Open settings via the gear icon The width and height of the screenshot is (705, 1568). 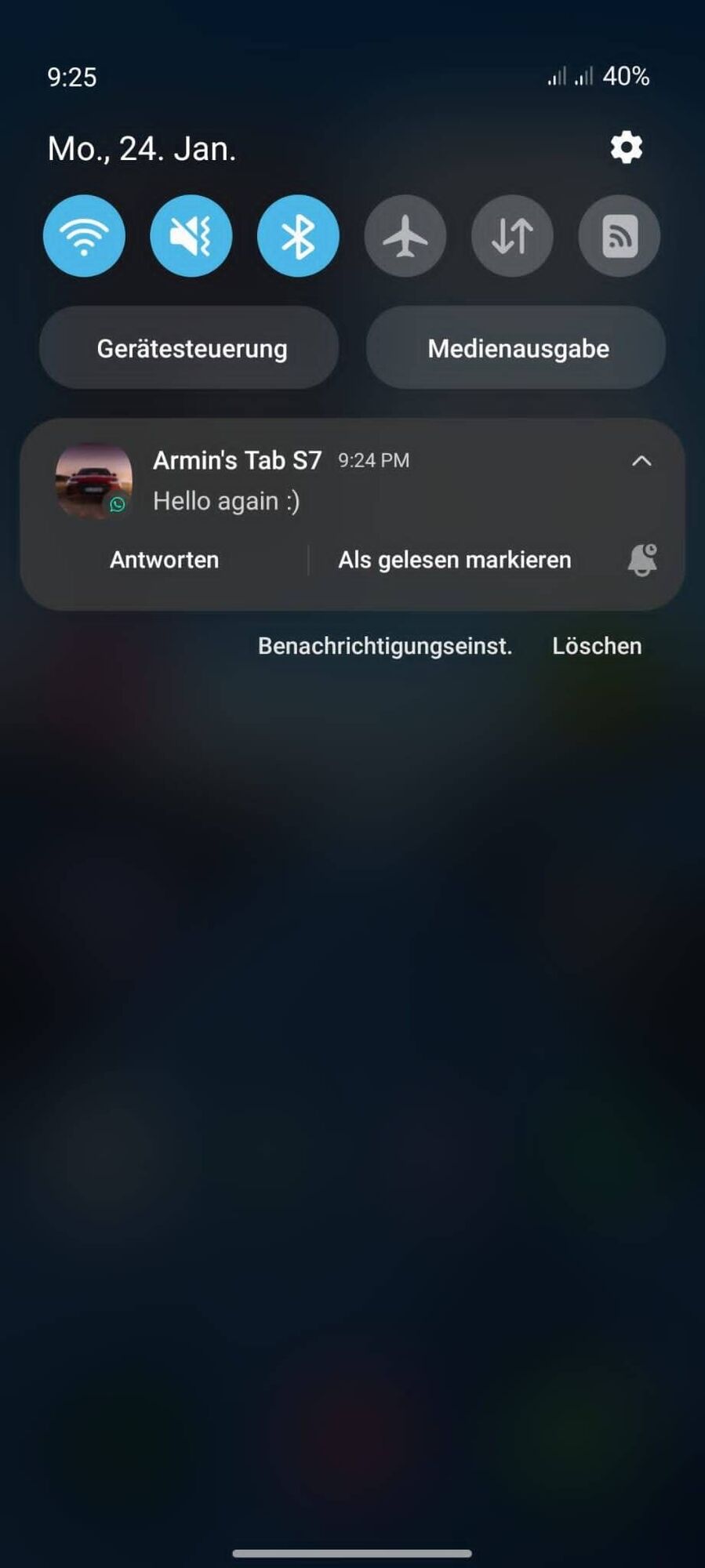tap(626, 147)
